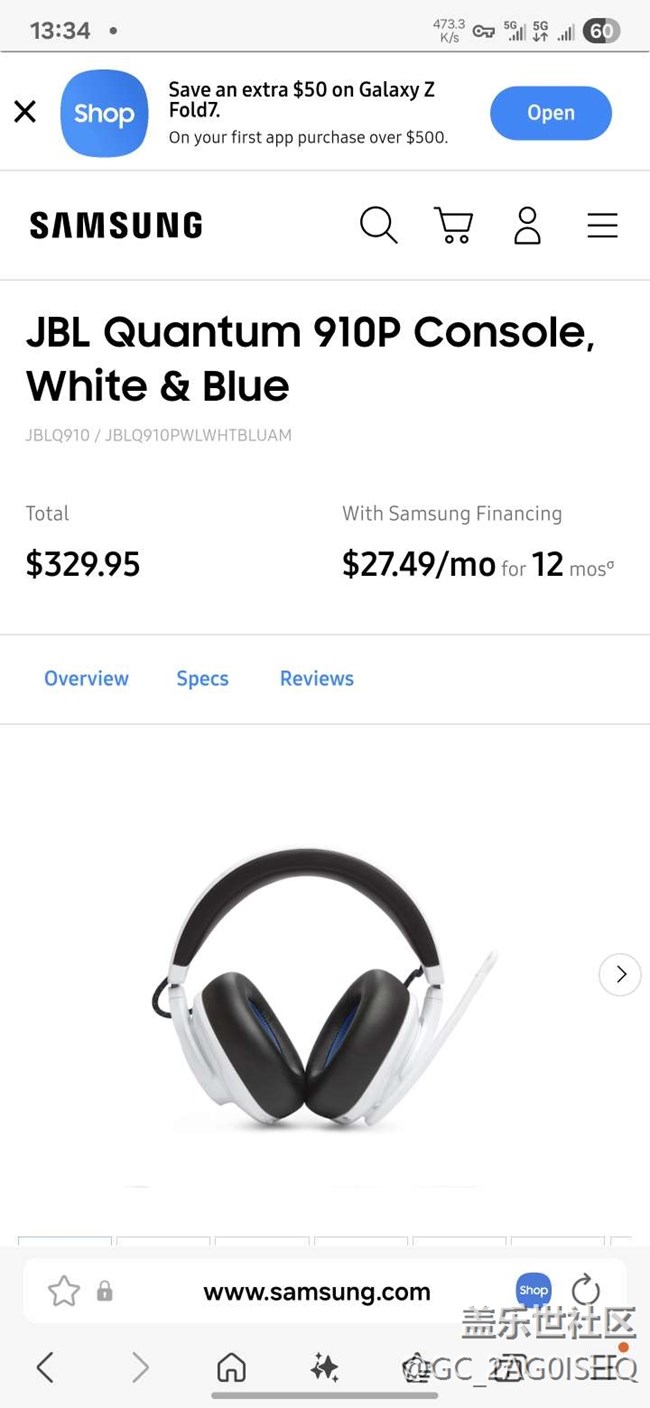The width and height of the screenshot is (650, 1408).
Task: Switch to the Overview tab
Action: pos(86,678)
